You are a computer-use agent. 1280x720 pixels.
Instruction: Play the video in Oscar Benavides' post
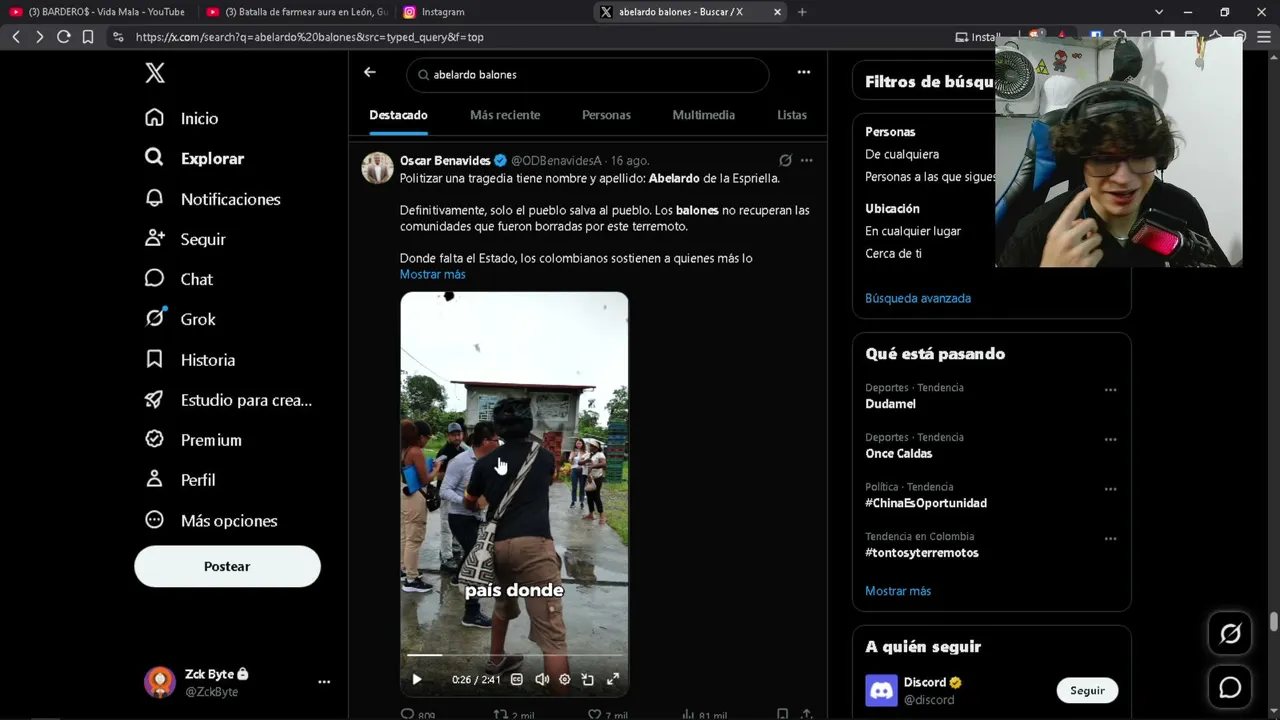coord(417,679)
